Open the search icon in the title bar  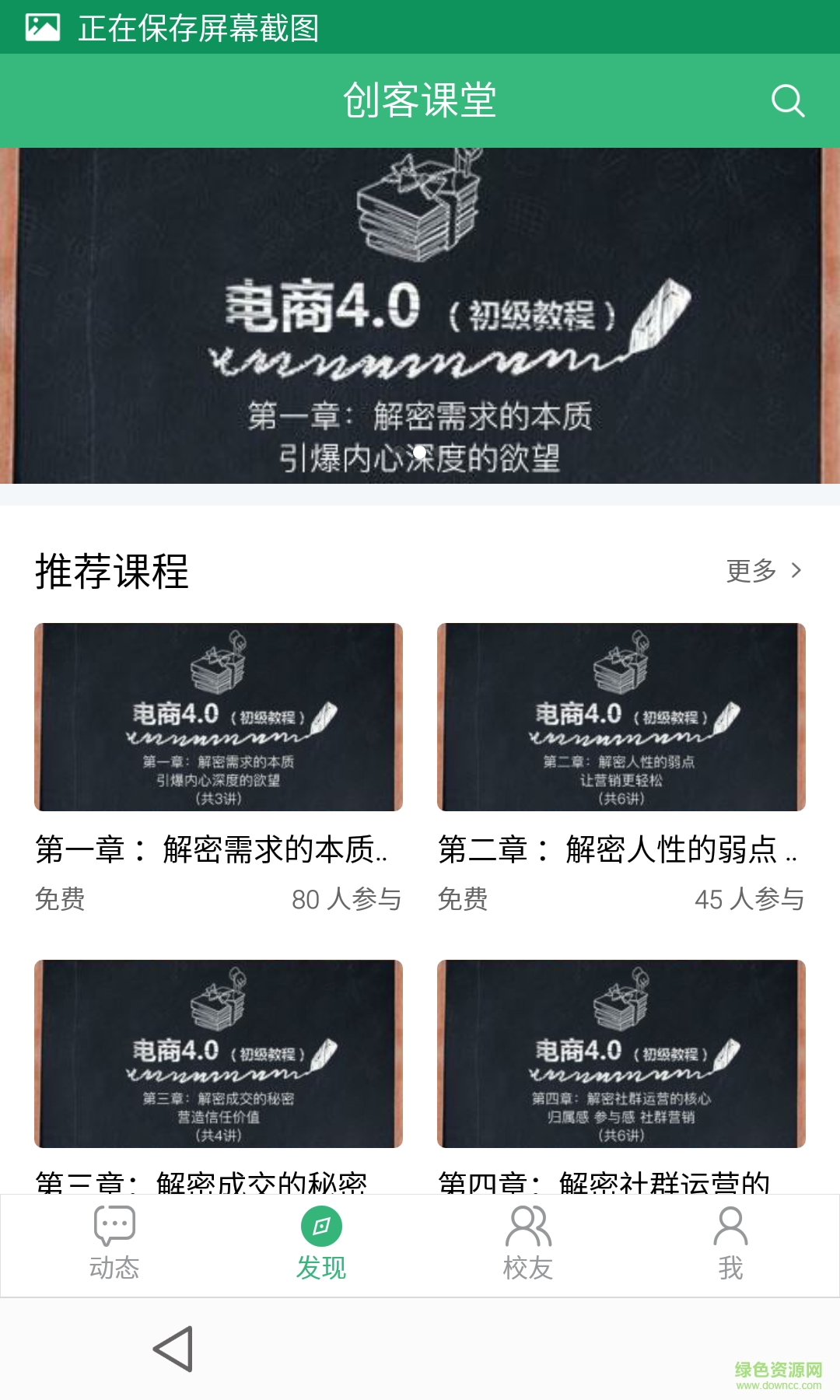click(788, 100)
